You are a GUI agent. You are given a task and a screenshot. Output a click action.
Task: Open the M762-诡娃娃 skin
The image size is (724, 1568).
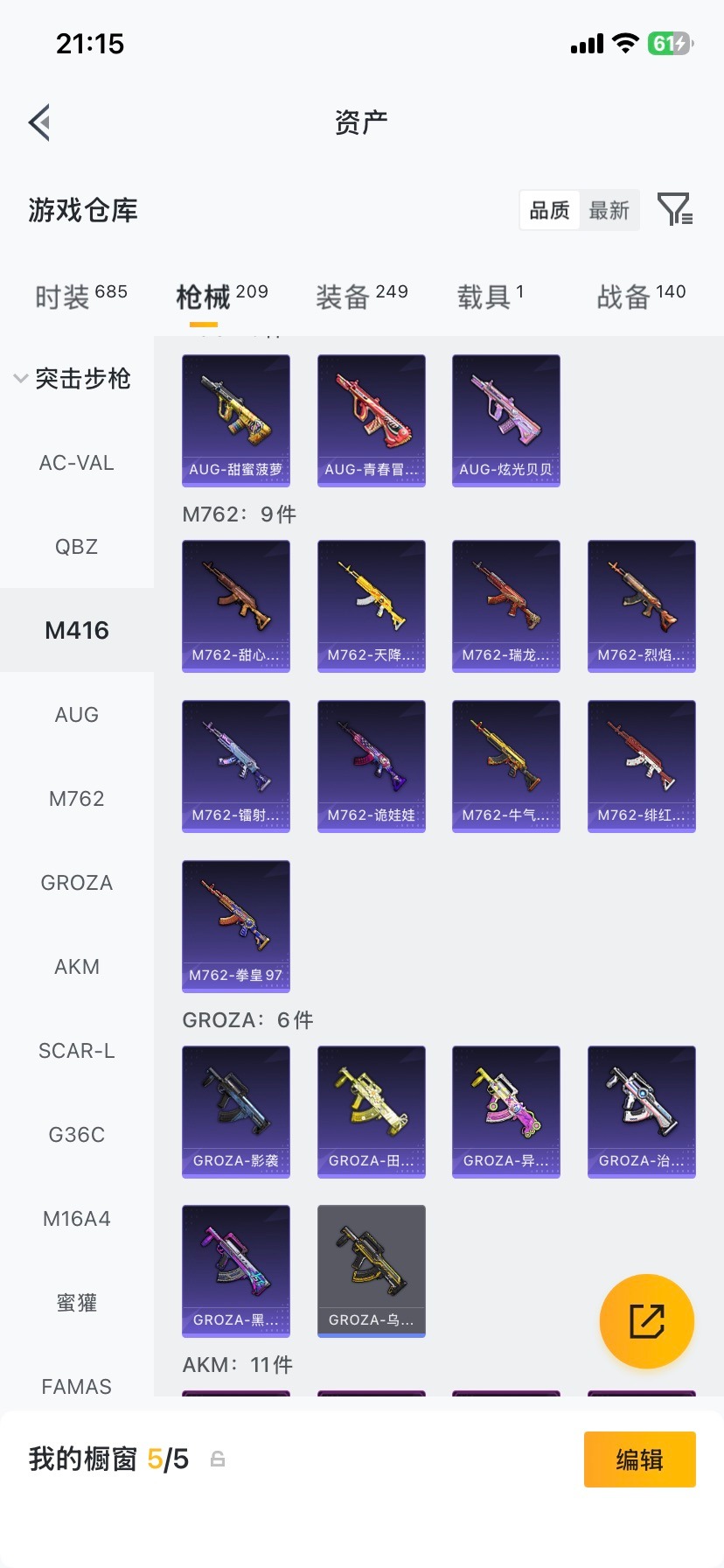click(372, 766)
